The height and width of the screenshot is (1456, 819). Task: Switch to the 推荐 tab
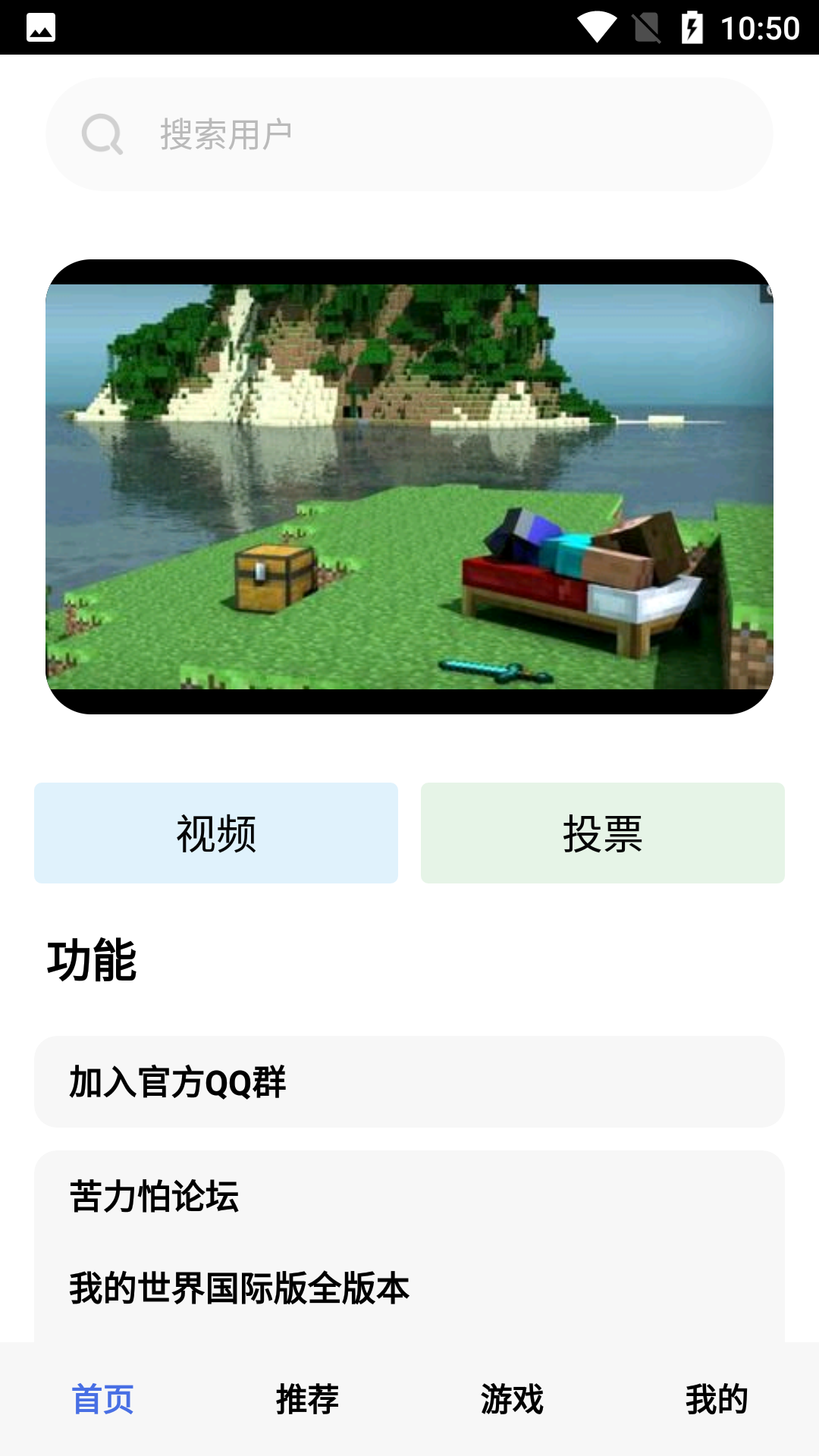pyautogui.click(x=307, y=1399)
